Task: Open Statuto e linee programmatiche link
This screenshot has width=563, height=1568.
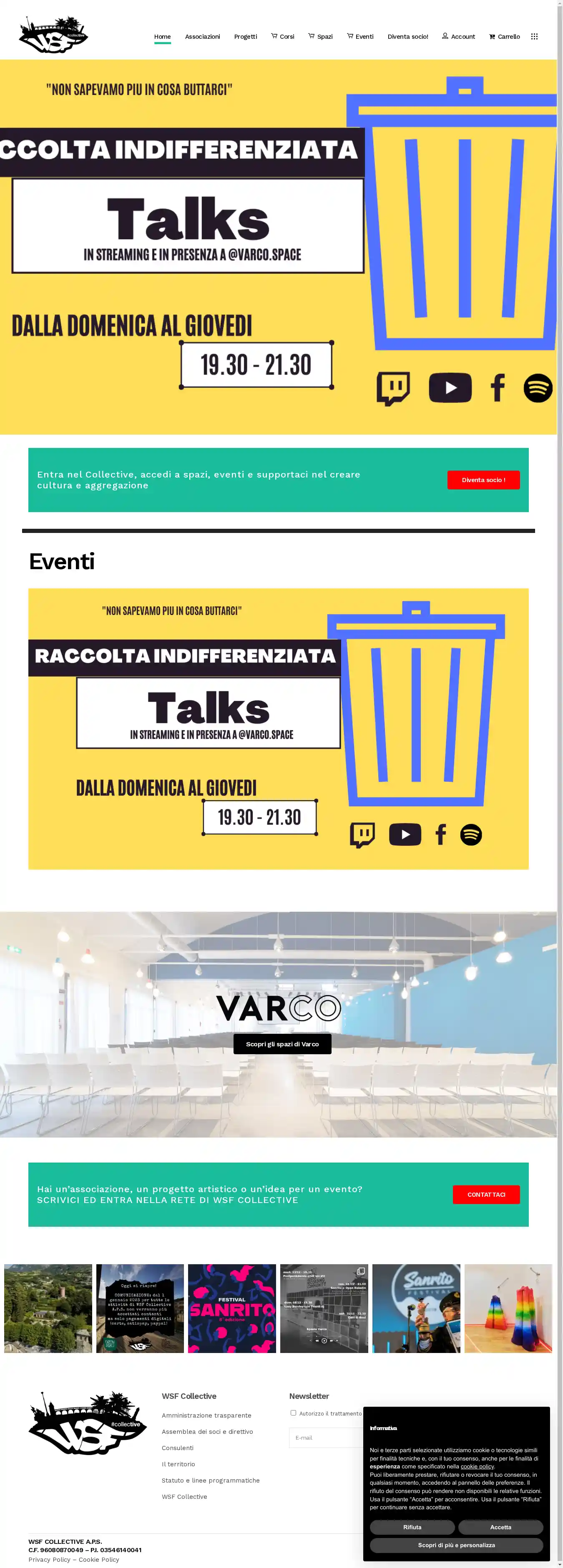Action: [x=211, y=1480]
